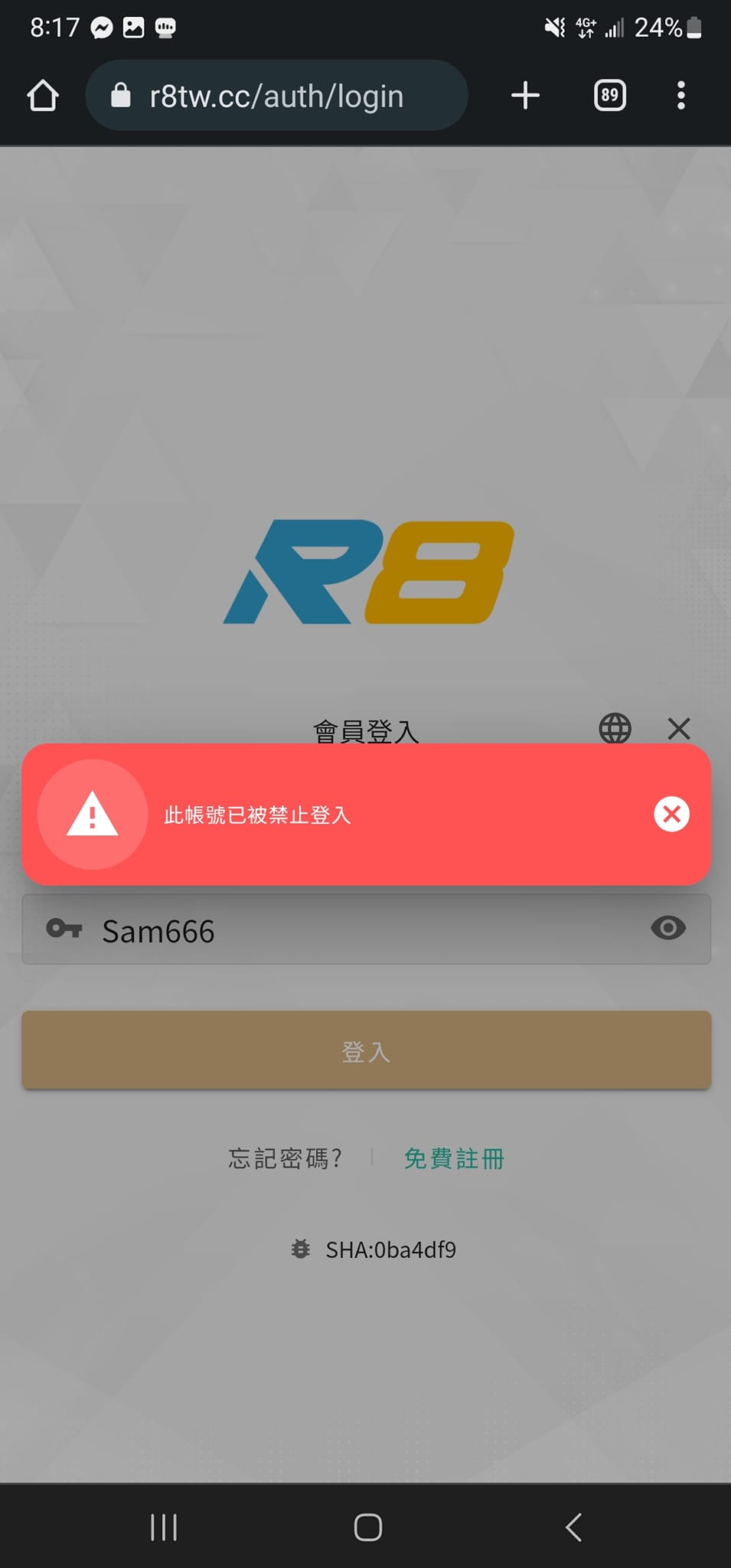Open the 忘記密碼 forgot password link

click(285, 1158)
